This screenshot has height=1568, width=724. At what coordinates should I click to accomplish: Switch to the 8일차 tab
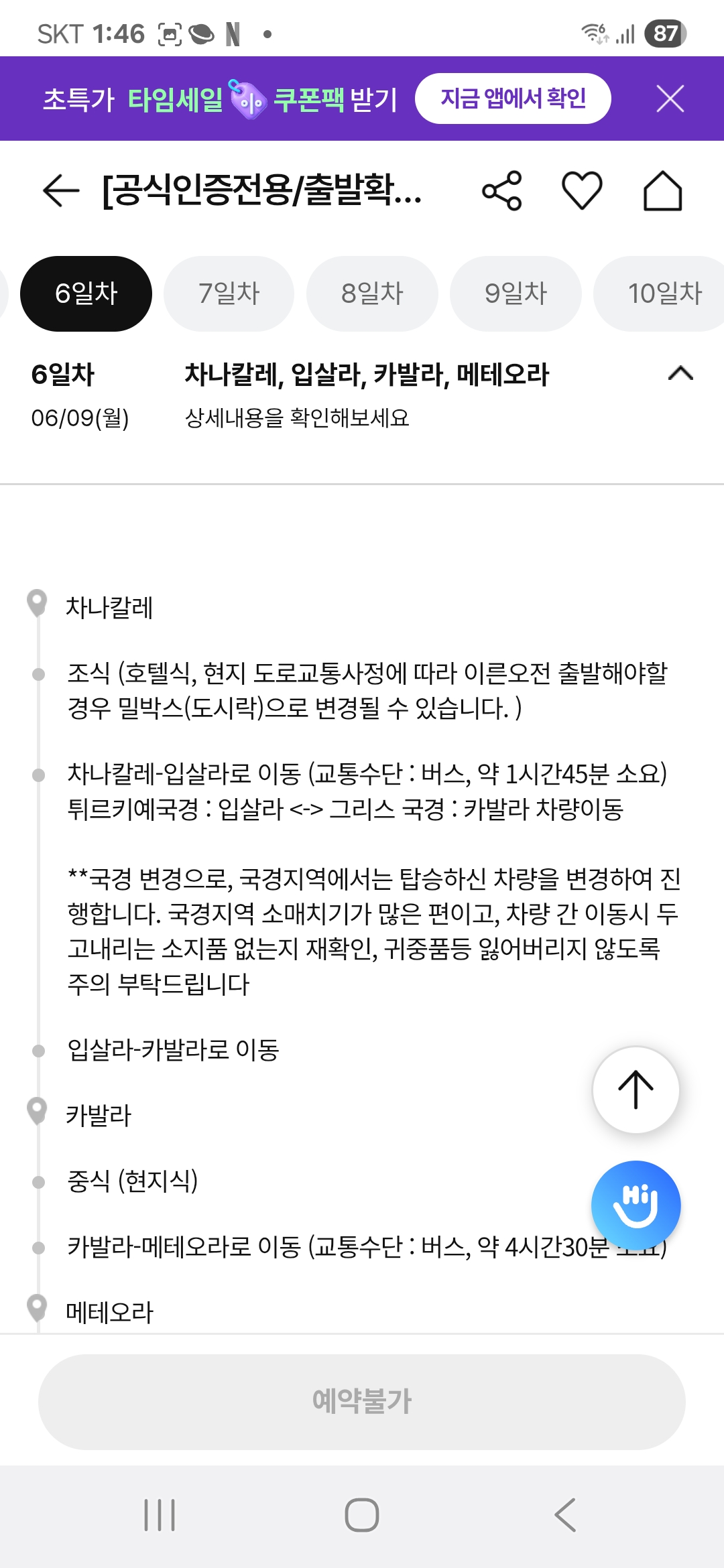point(372,293)
